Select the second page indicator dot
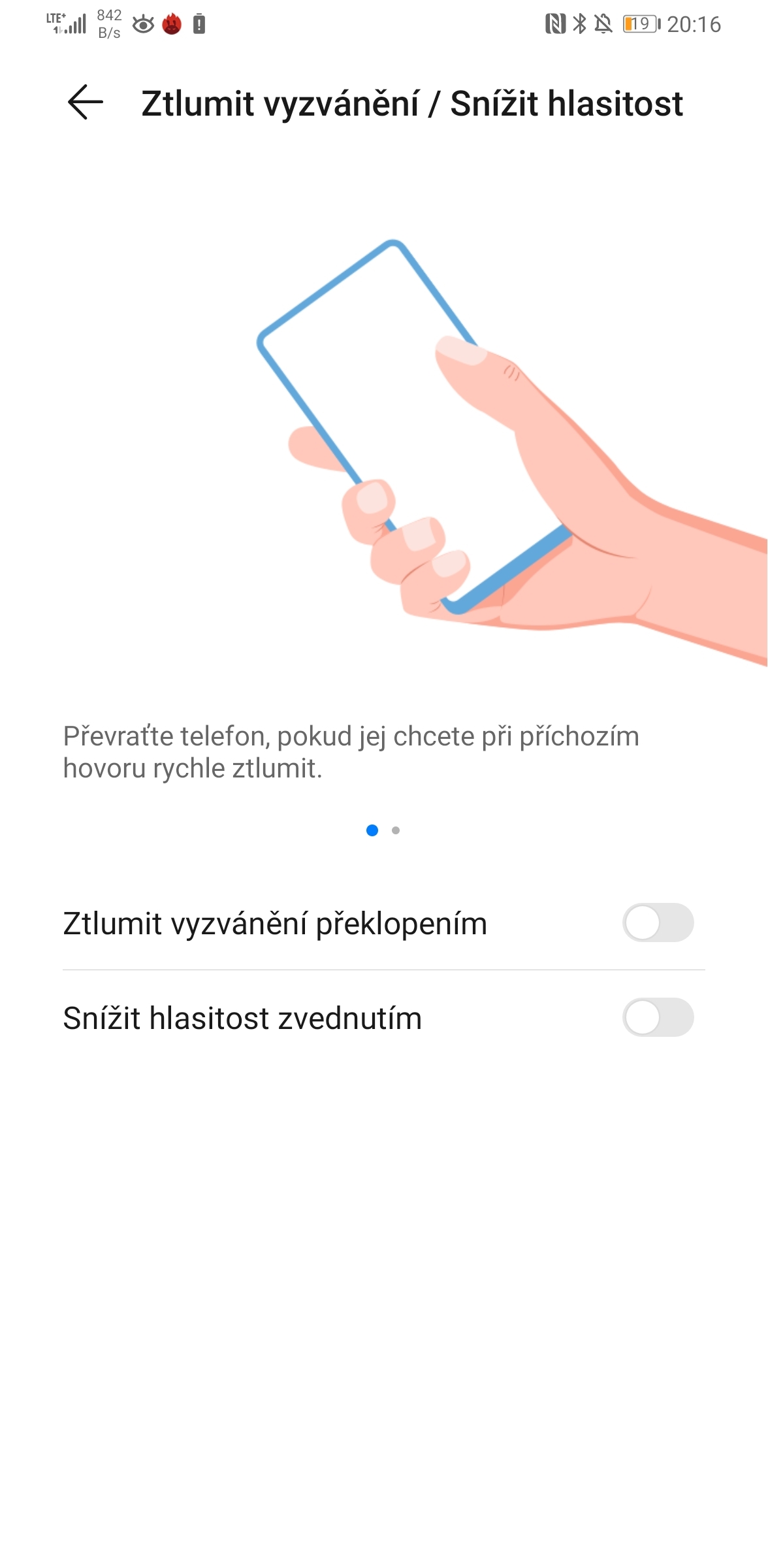Screen dimensions: 768x1568 point(396,830)
